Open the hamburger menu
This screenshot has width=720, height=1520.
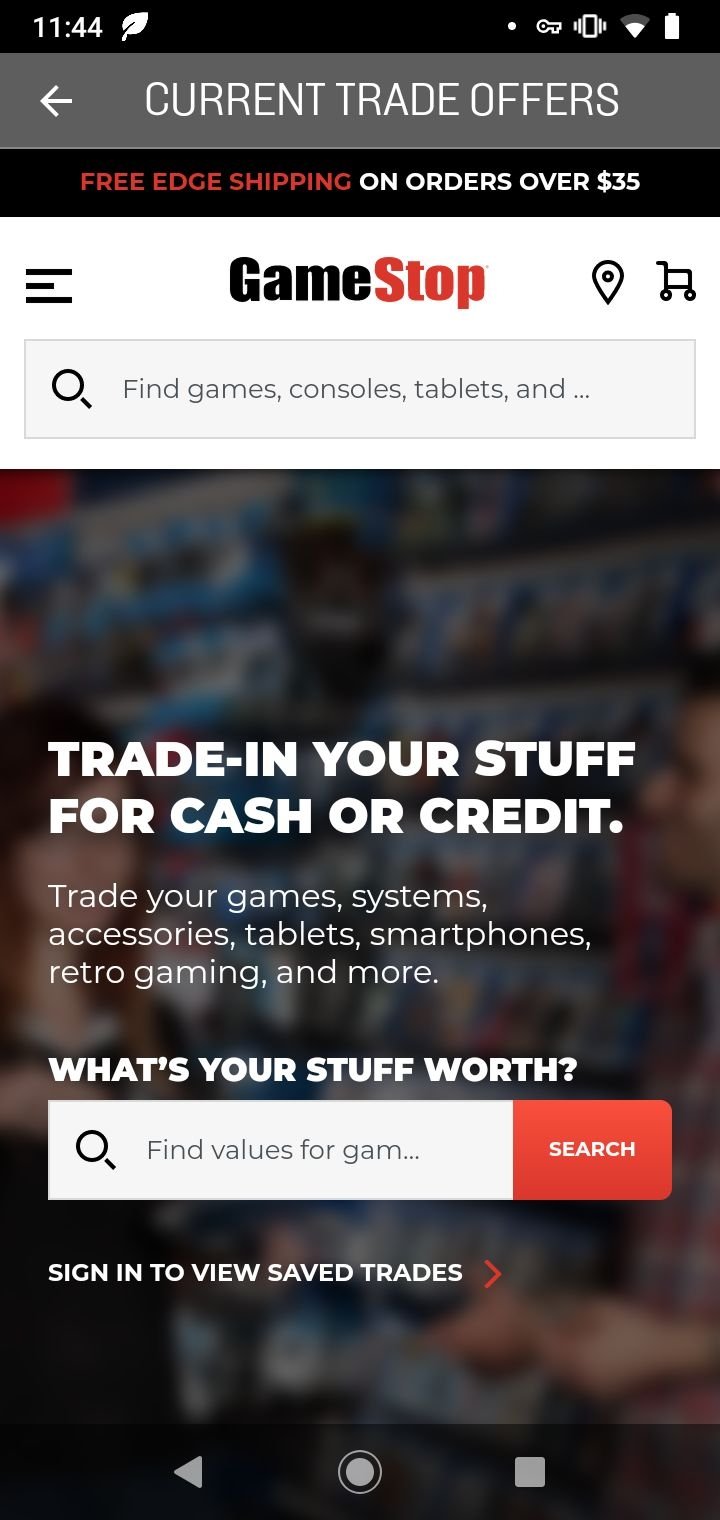pos(49,286)
